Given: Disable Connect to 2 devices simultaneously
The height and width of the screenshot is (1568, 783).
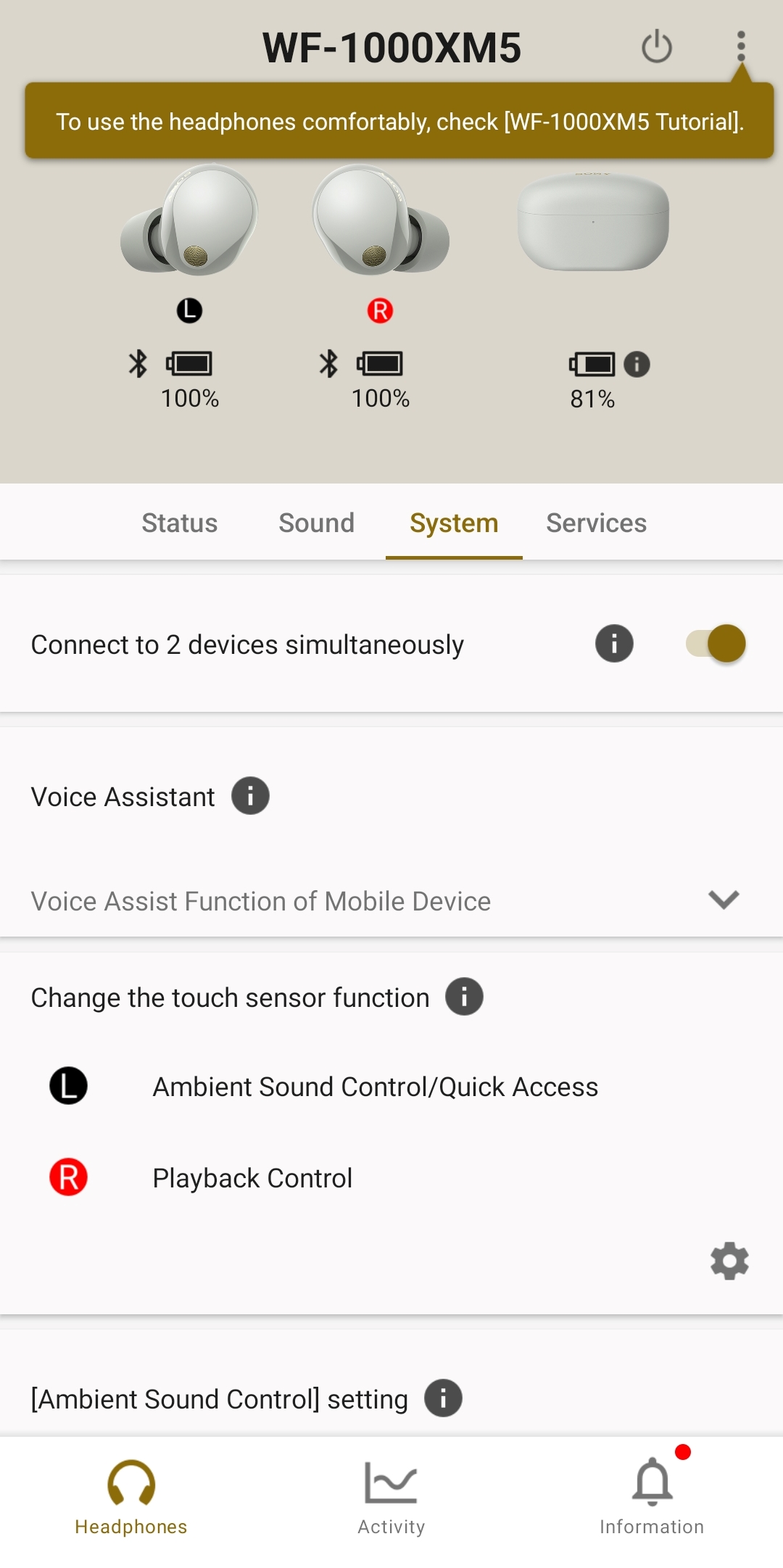Looking at the screenshot, I should [716, 644].
